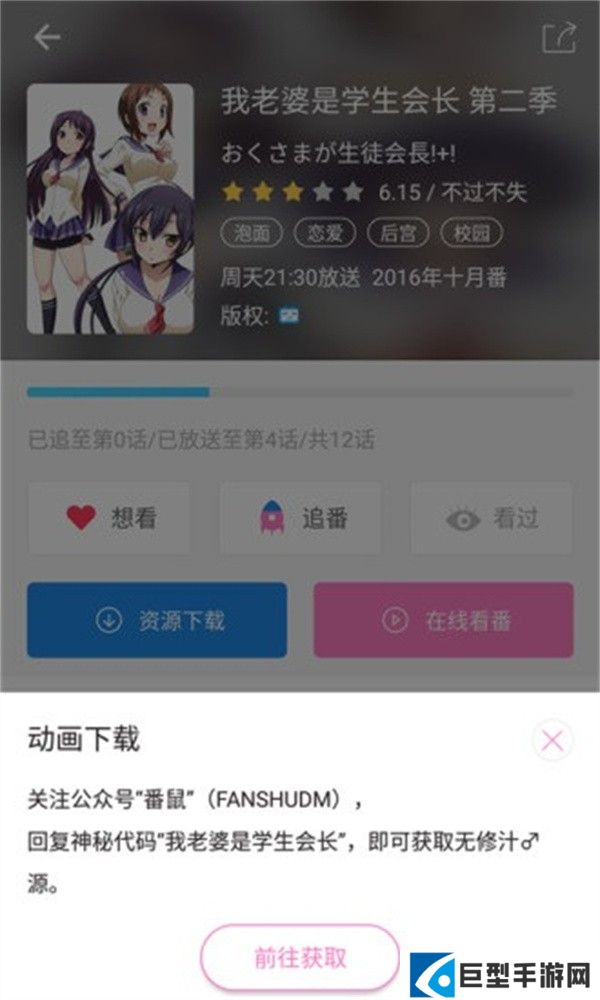Start 在线看番
The width and height of the screenshot is (600, 1000).
(x=443, y=620)
